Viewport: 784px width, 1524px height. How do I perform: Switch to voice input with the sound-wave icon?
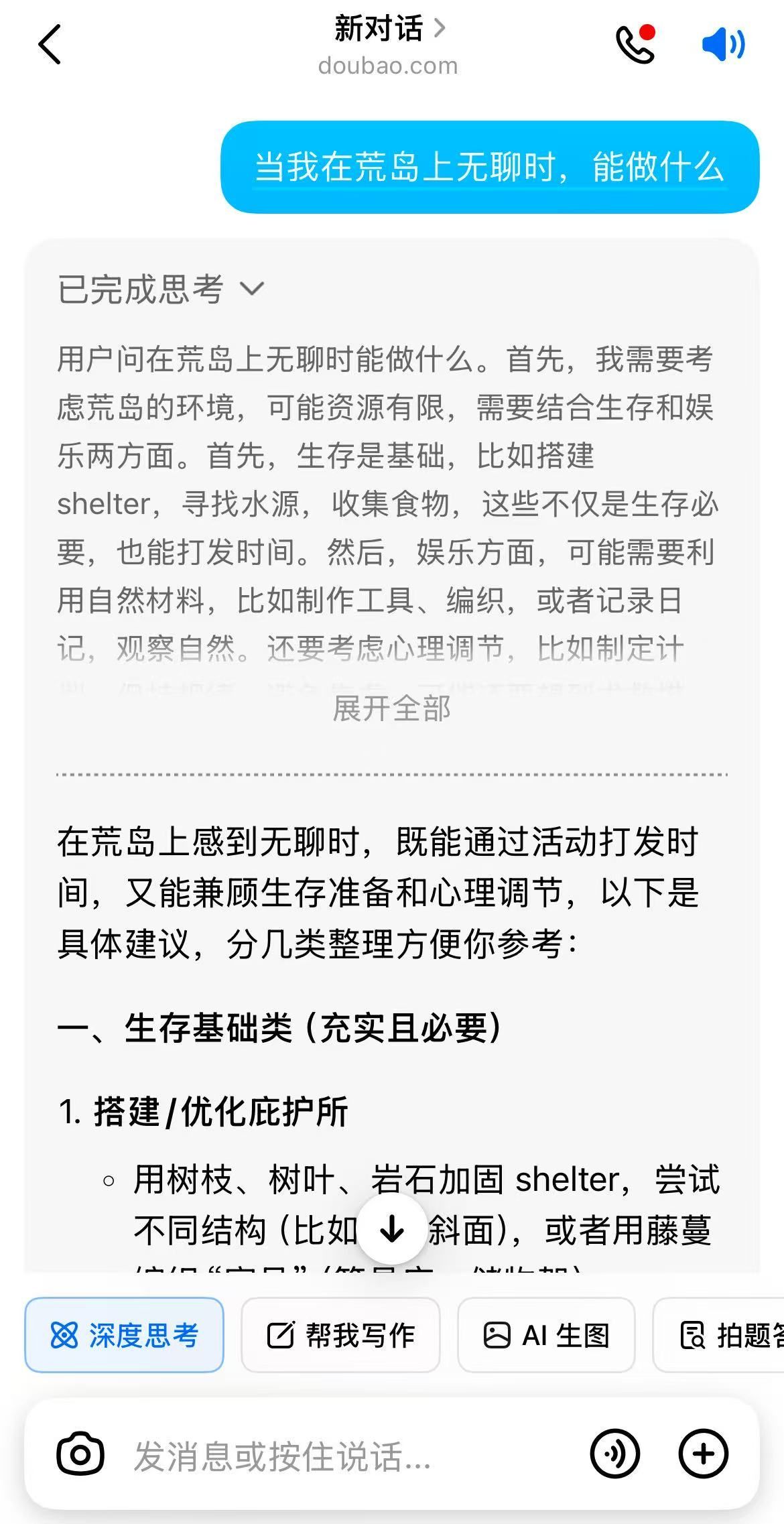coord(614,1454)
